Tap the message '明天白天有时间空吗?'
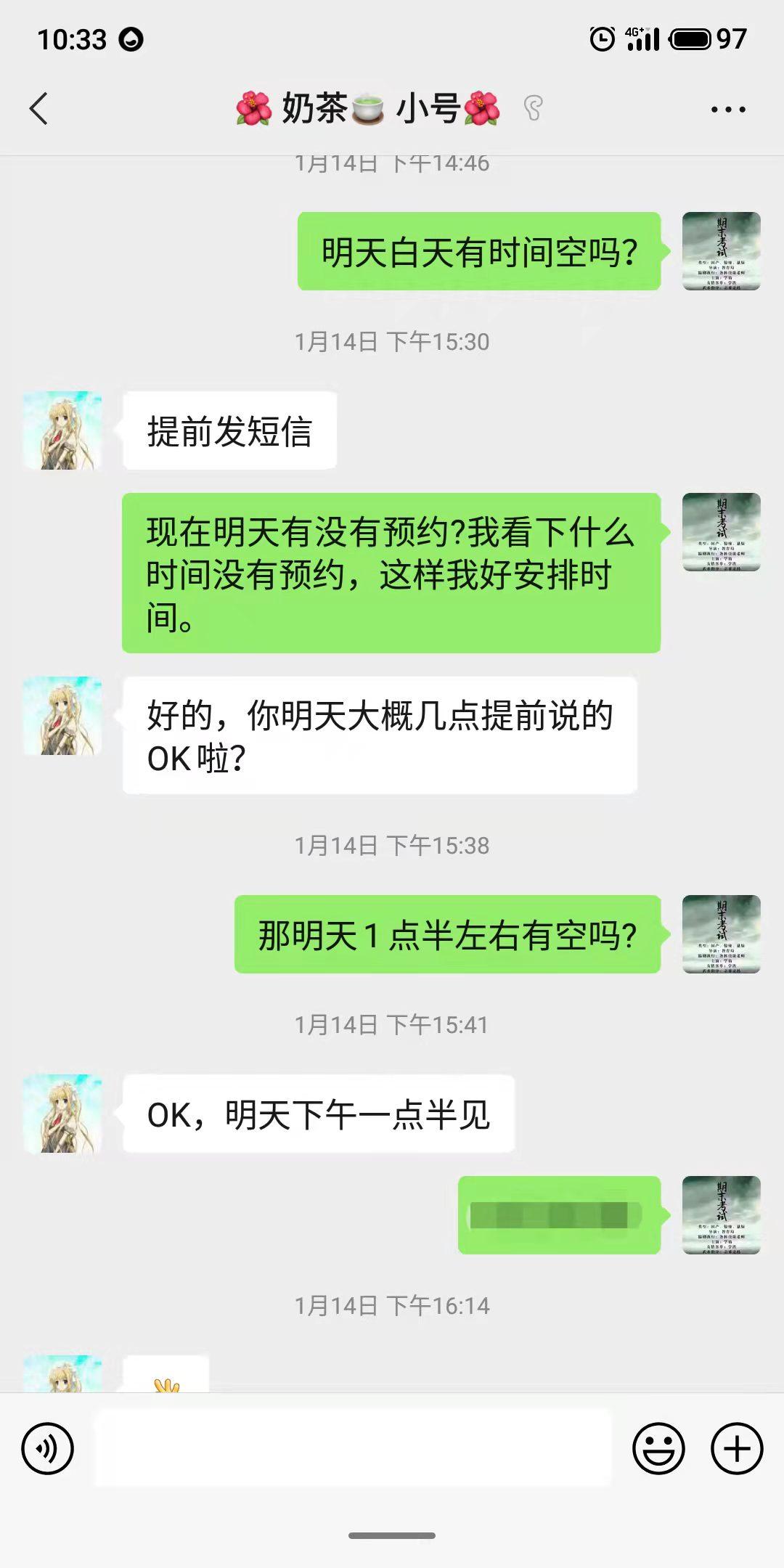This screenshot has width=784, height=1568. point(479,250)
